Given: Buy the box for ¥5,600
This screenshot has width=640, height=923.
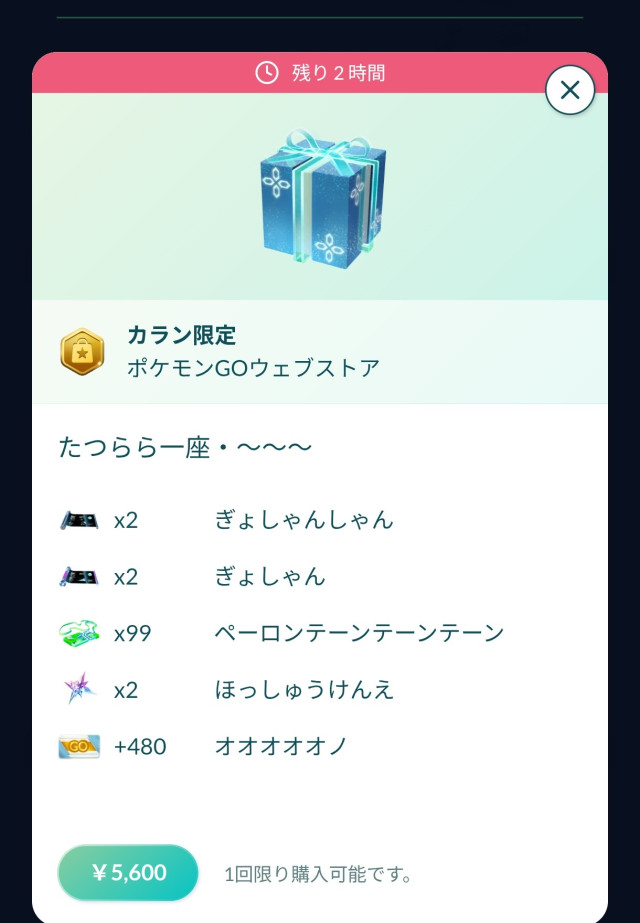Looking at the screenshot, I should 128,873.
